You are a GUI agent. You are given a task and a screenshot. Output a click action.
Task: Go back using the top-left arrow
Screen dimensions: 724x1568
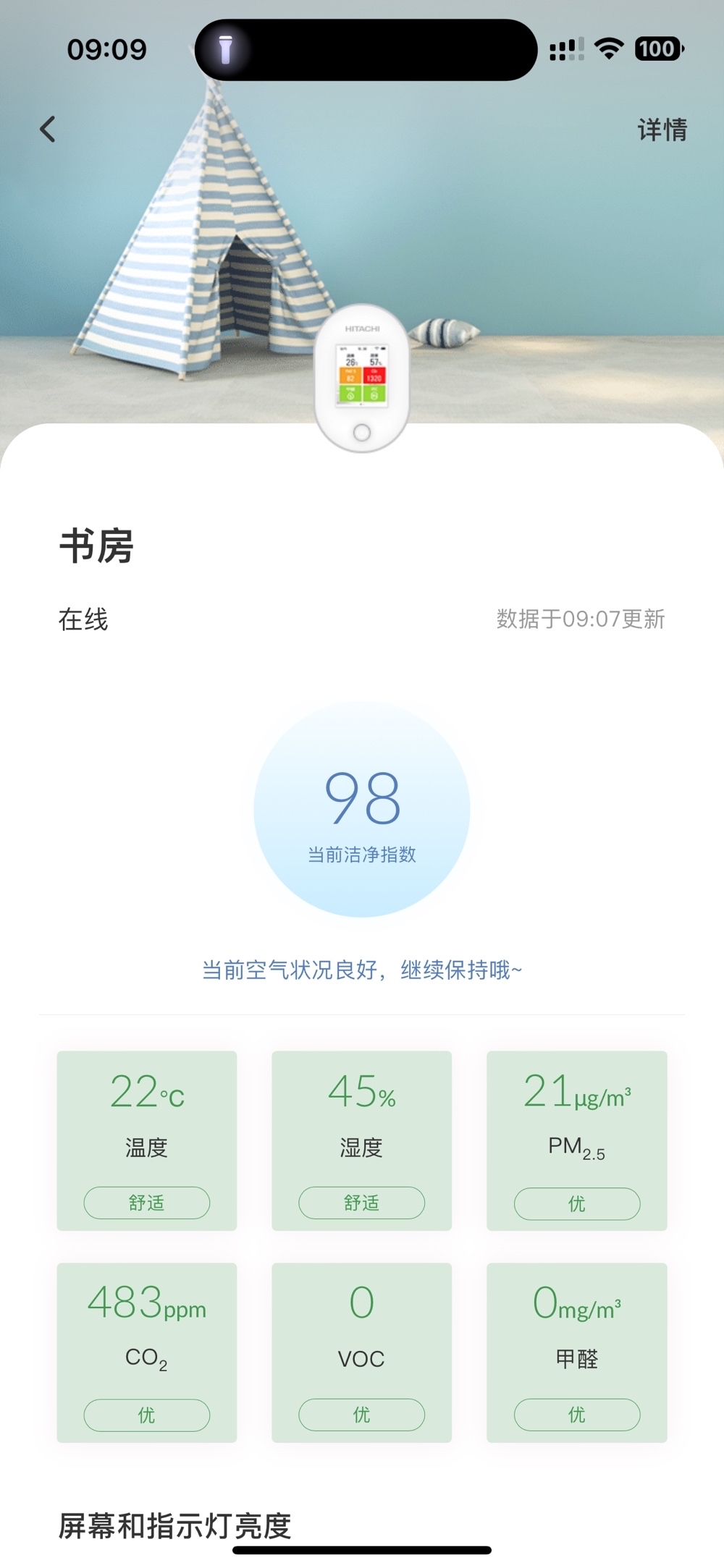[48, 130]
